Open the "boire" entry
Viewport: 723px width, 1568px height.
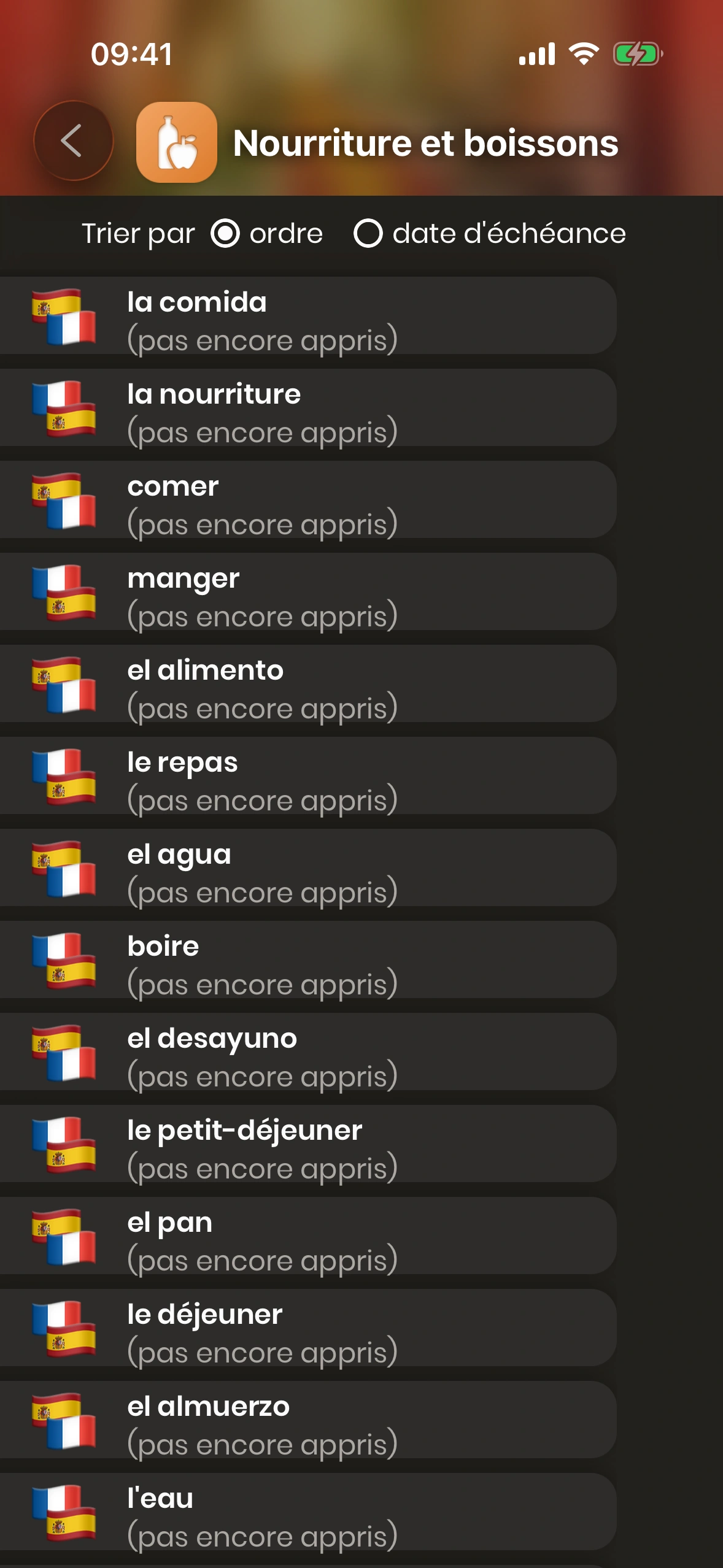pyautogui.click(x=307, y=960)
